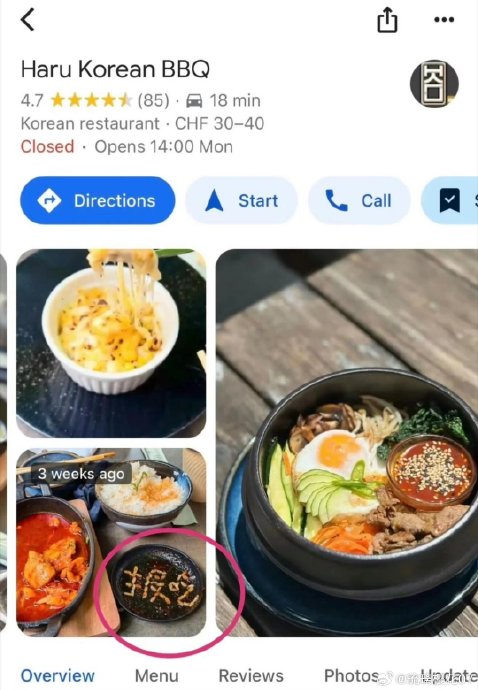Open the cheesy corn dish photo
The width and height of the screenshot is (478, 690).
point(111,343)
